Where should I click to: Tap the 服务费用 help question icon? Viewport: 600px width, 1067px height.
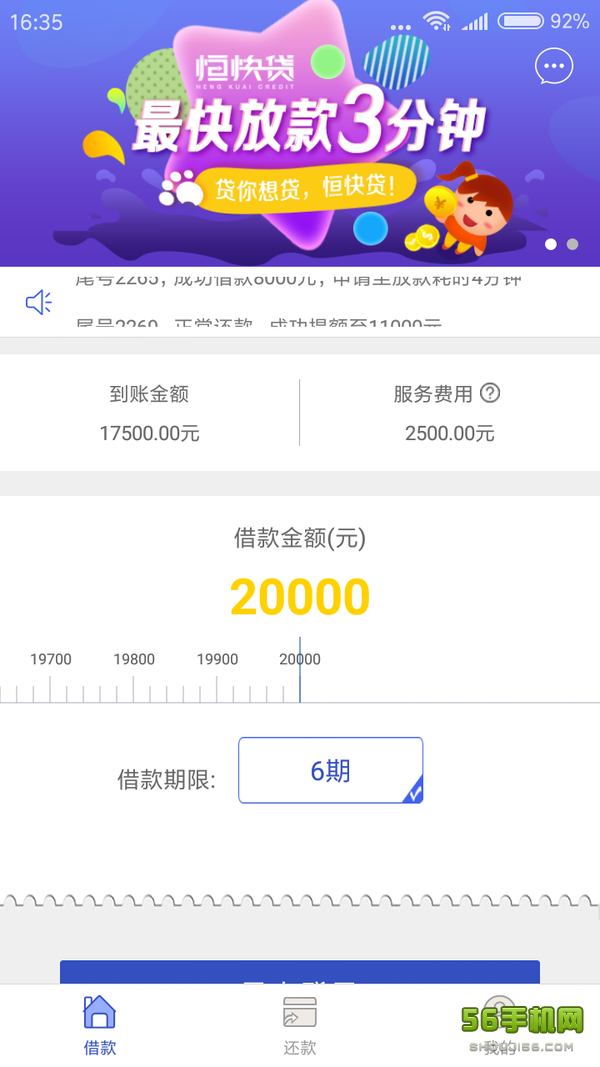click(x=490, y=393)
